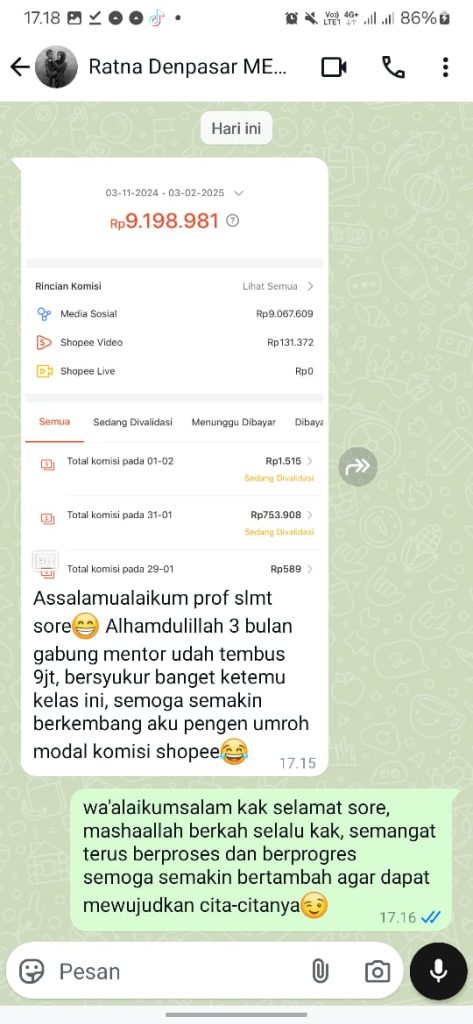Go back to the chat list
The image size is (473, 1024).
click(x=20, y=67)
